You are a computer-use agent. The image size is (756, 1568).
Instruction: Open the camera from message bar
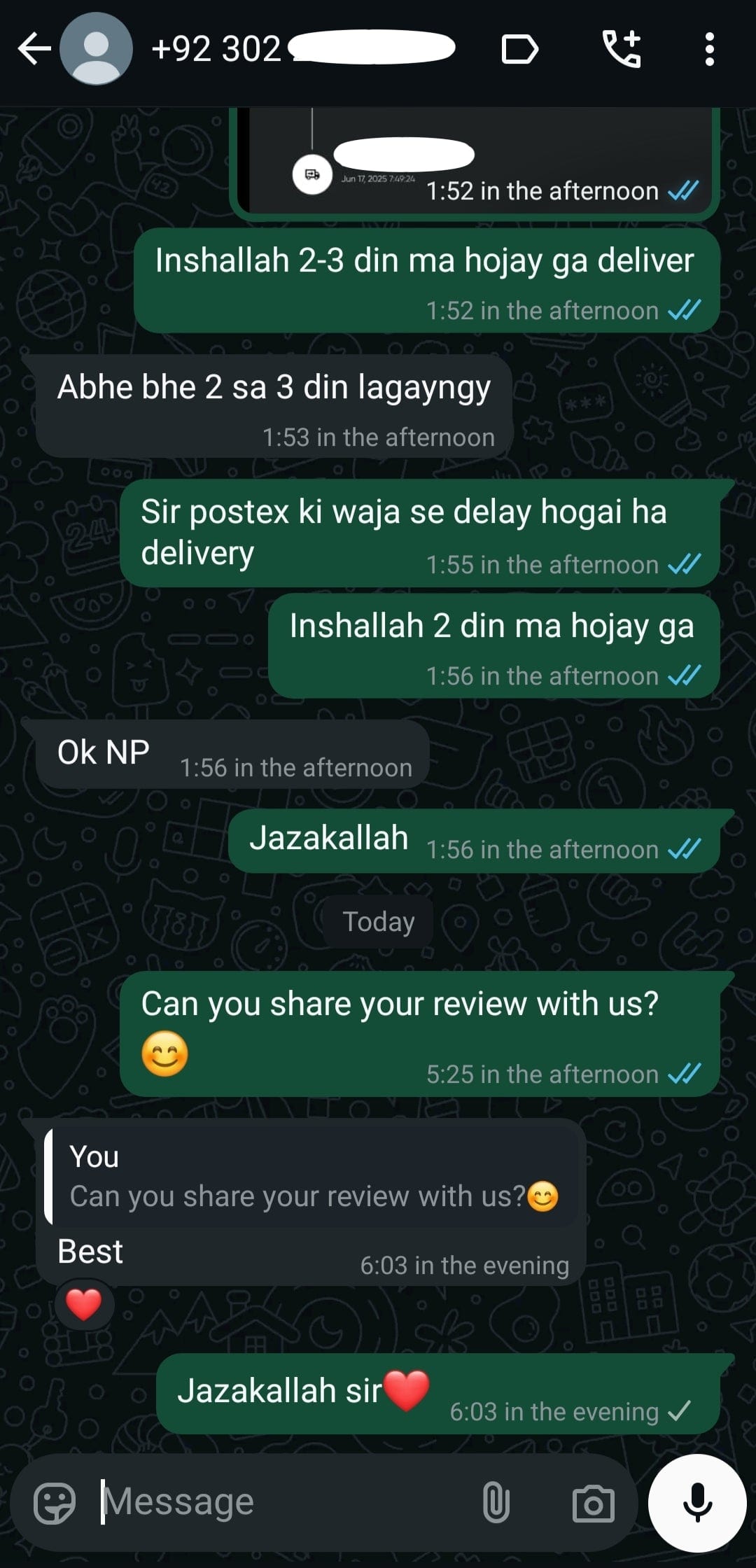coord(593,1503)
